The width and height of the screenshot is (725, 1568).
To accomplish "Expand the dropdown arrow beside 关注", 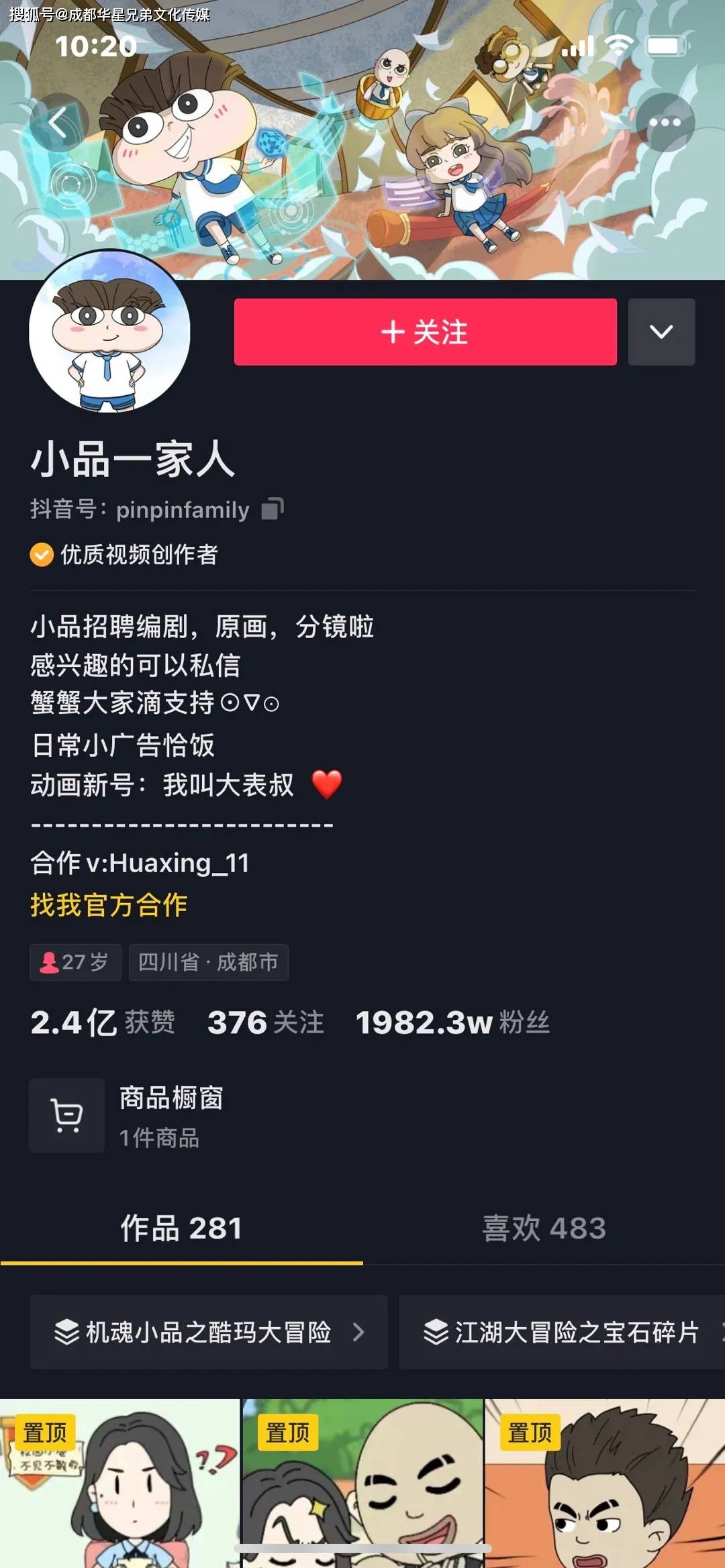I will tap(661, 332).
